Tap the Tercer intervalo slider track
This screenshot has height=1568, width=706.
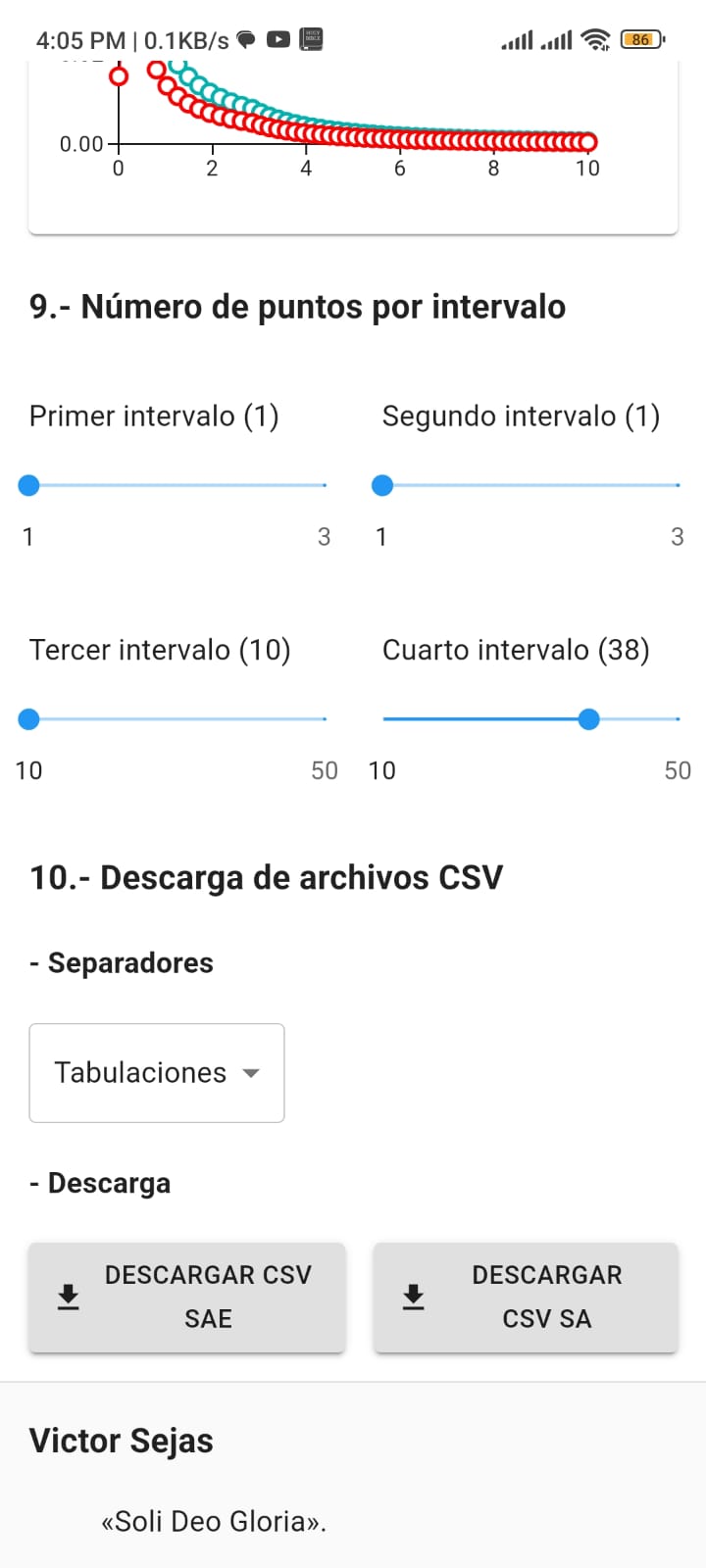pyautogui.click(x=176, y=719)
